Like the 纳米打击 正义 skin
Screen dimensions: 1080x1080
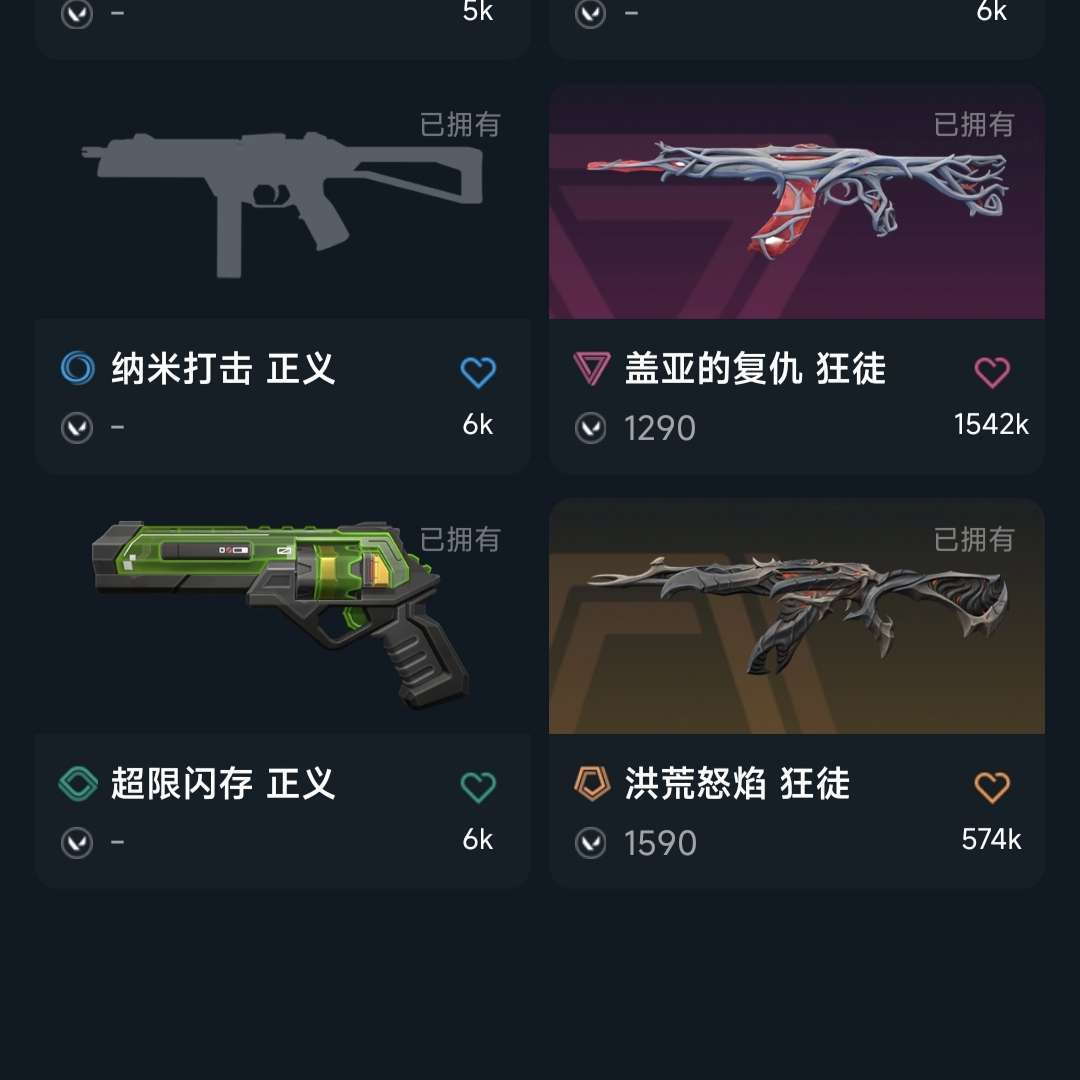tap(478, 372)
